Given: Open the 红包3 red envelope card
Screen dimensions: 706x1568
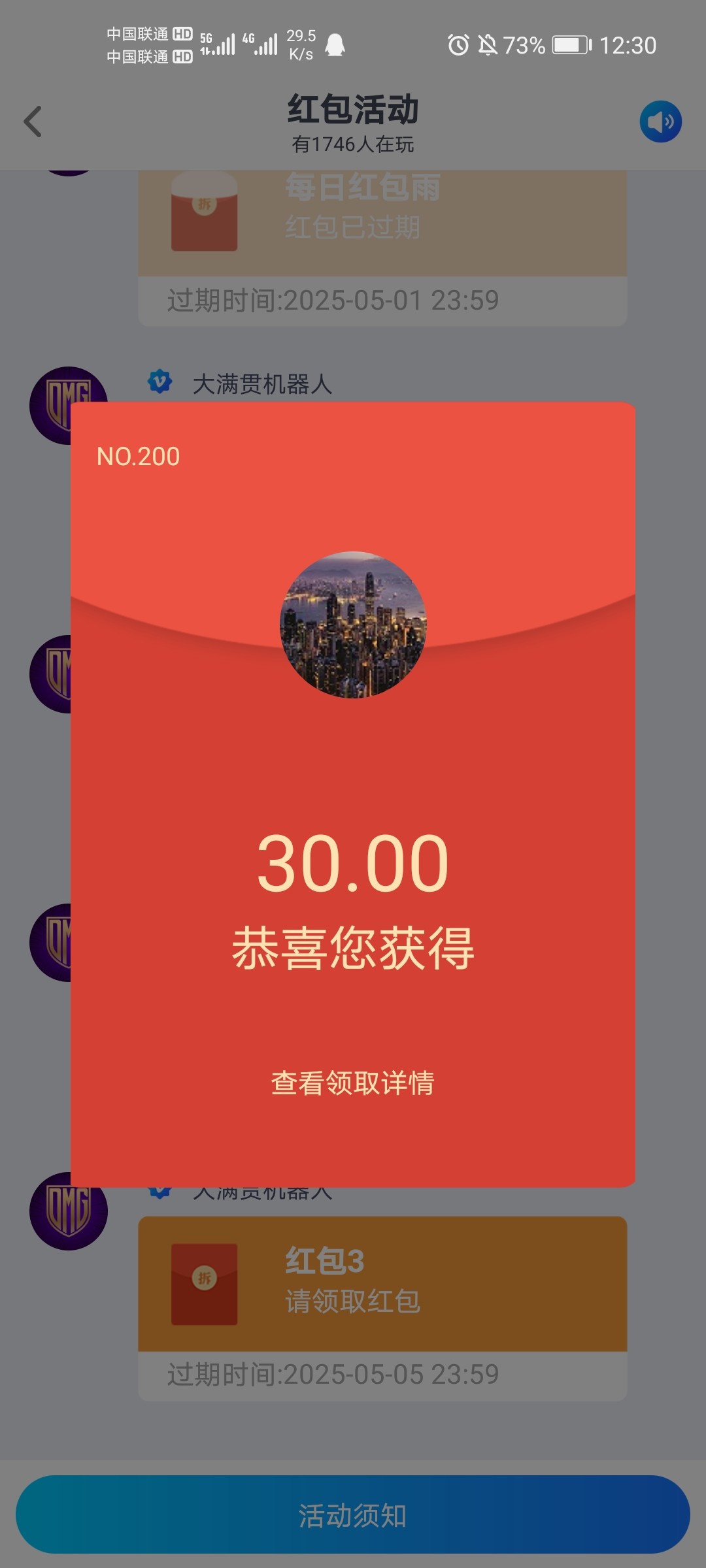Looking at the screenshot, I should click(x=382, y=1283).
